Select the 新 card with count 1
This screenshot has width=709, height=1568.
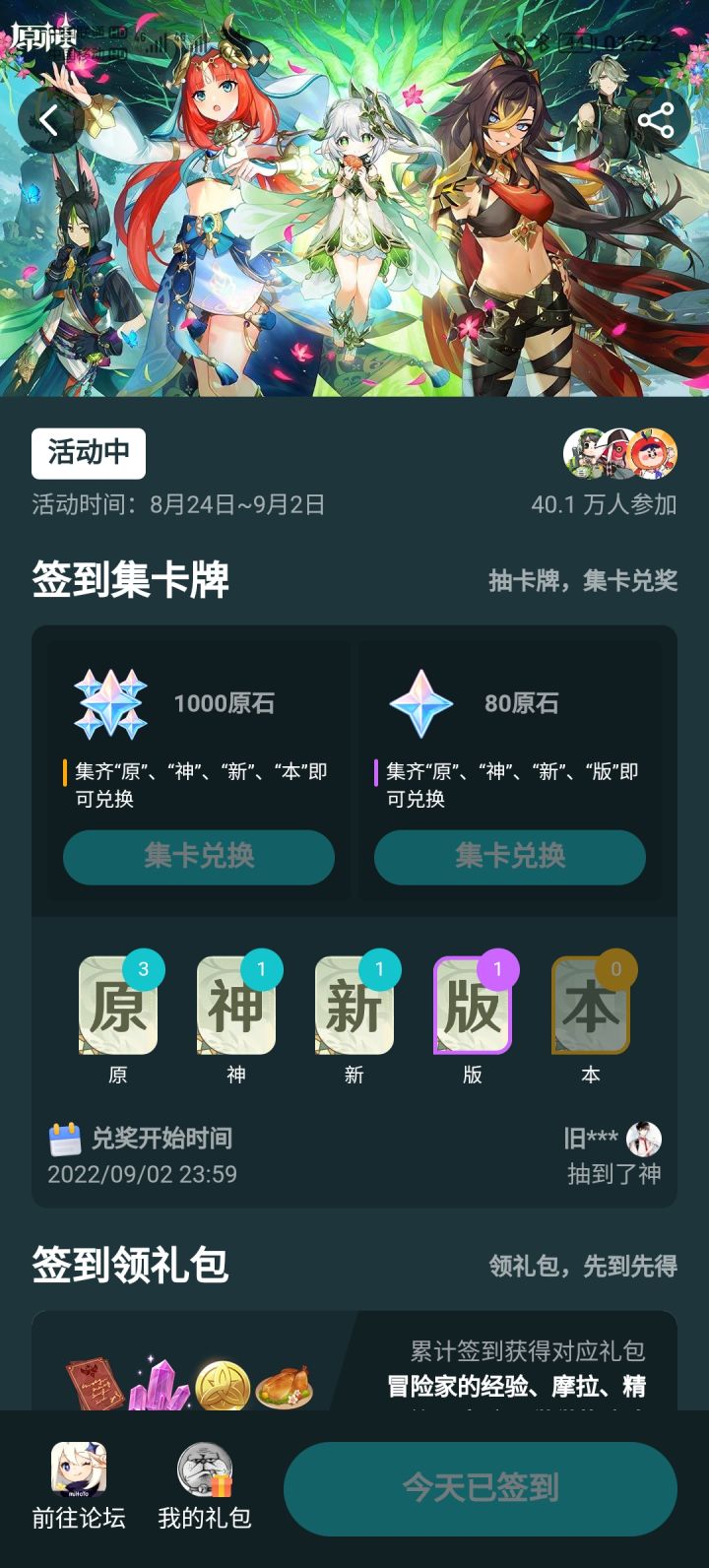pyautogui.click(x=354, y=1005)
